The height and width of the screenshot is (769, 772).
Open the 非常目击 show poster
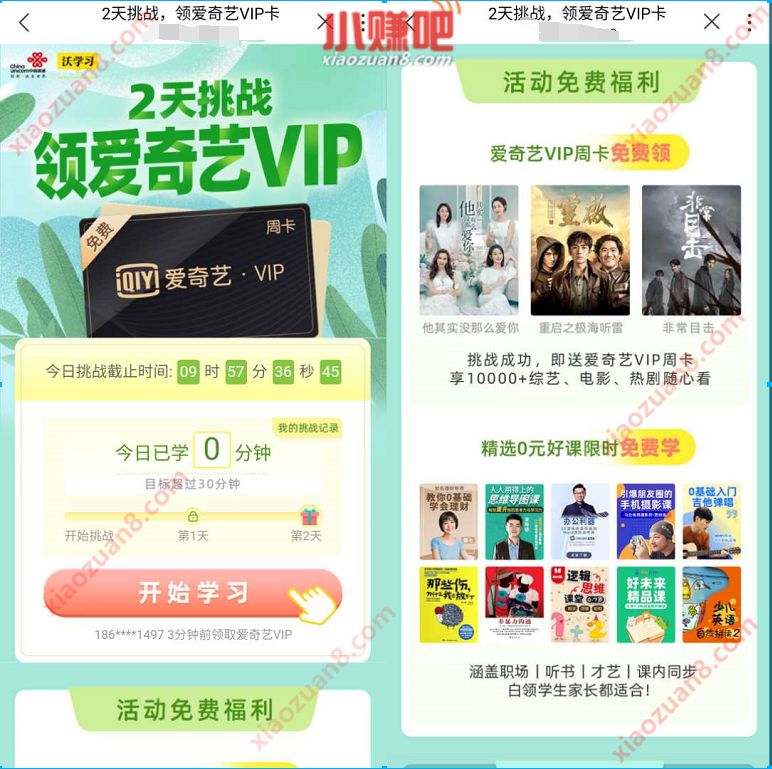[x=691, y=250]
